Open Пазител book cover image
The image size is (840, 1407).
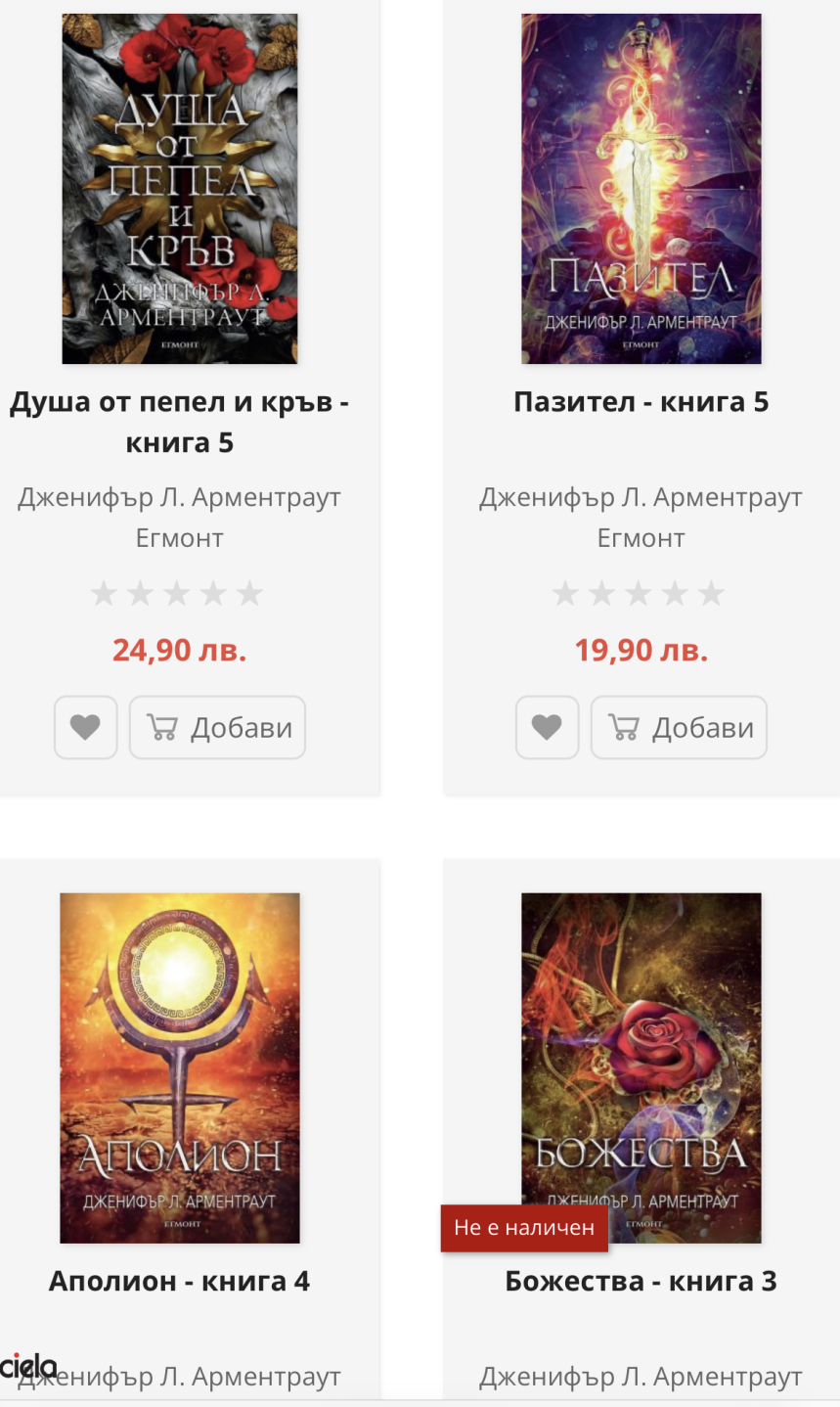pos(641,189)
